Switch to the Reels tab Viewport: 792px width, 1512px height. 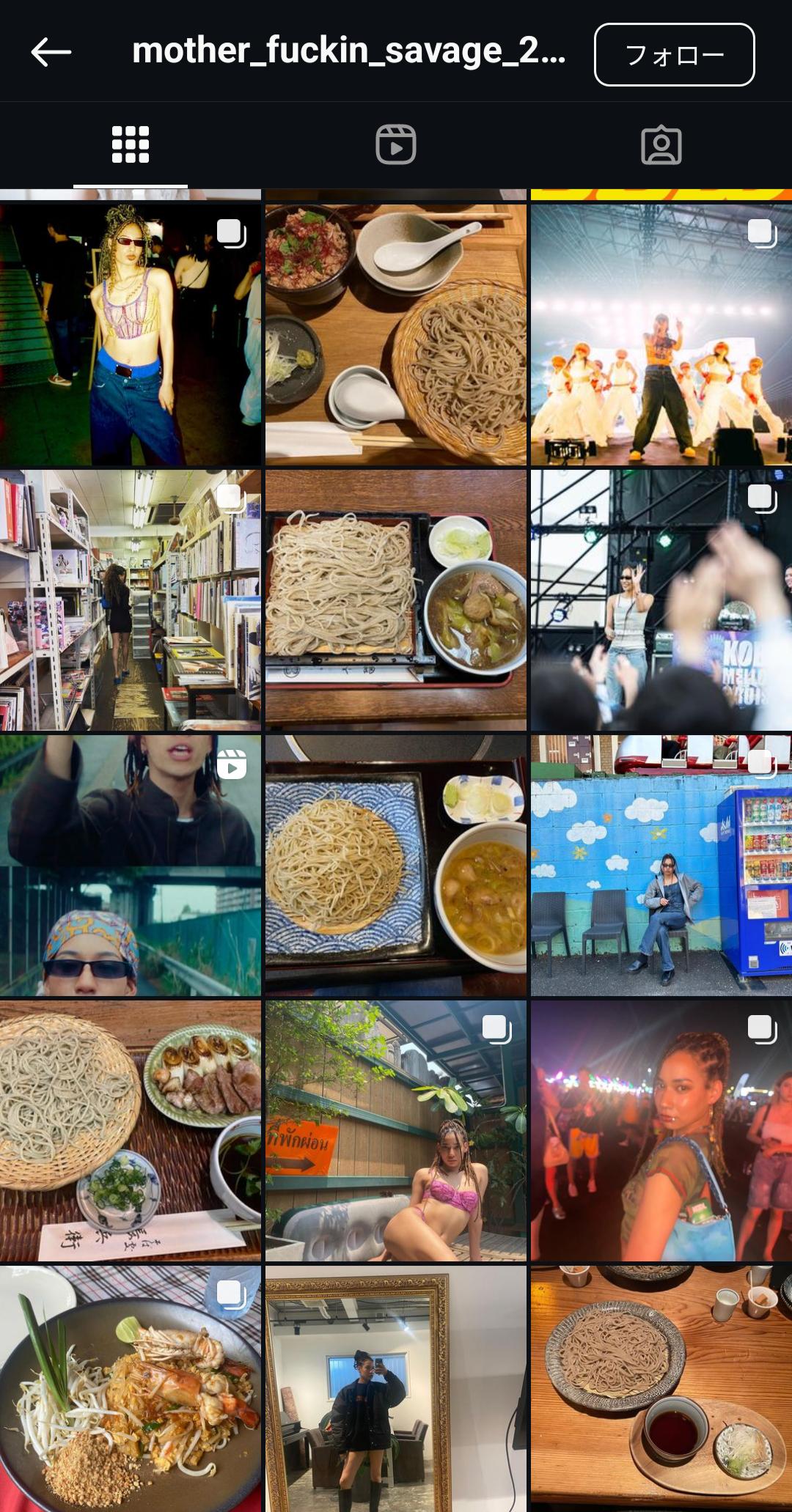(x=396, y=144)
